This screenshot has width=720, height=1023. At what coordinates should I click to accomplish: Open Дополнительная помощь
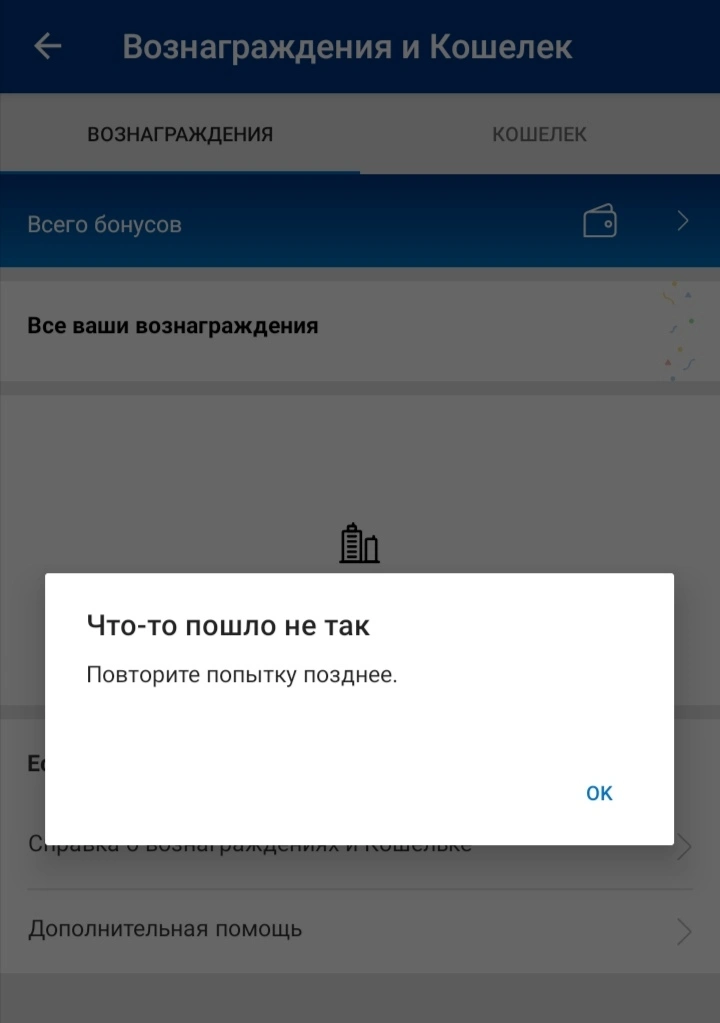click(360, 930)
